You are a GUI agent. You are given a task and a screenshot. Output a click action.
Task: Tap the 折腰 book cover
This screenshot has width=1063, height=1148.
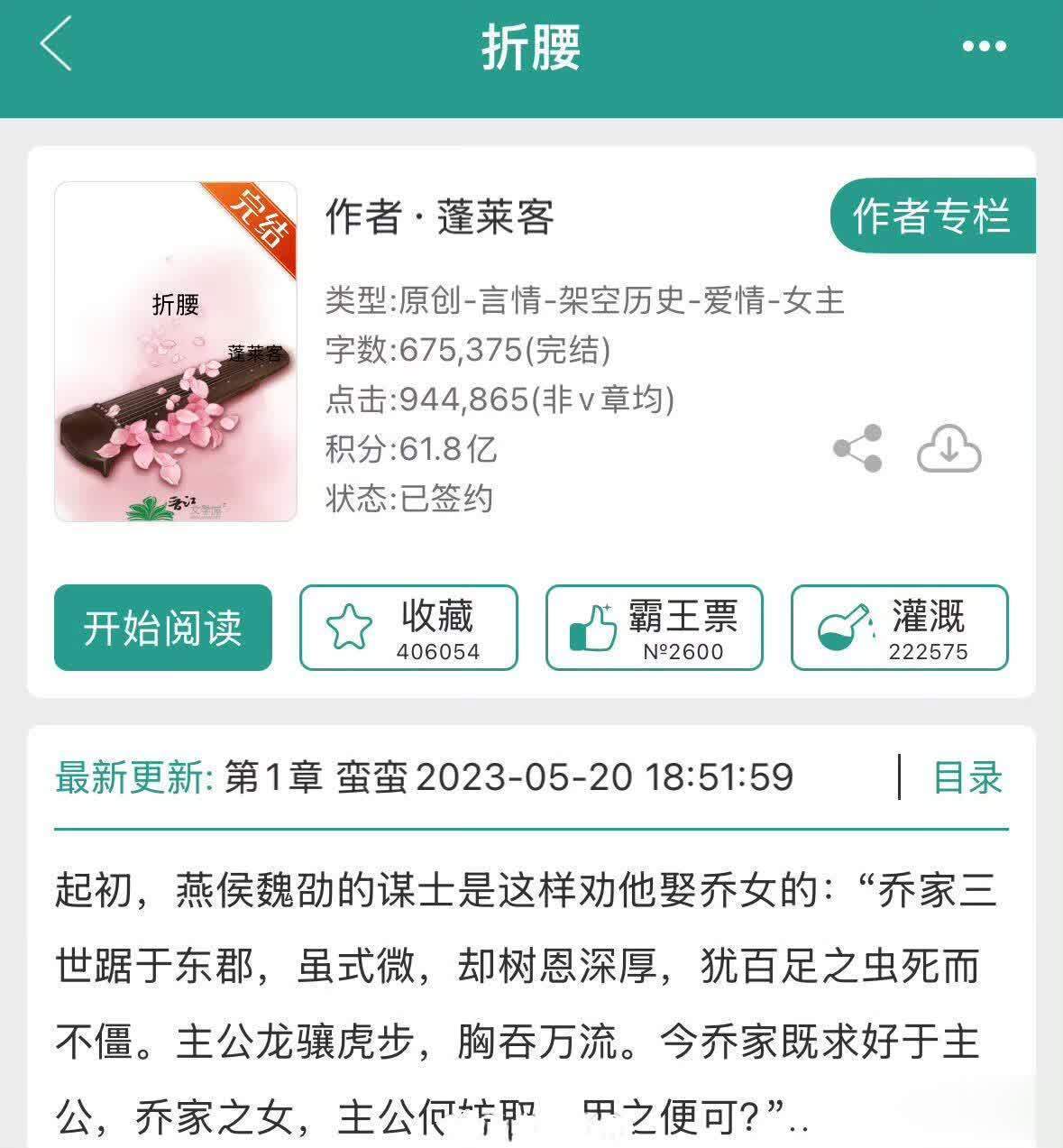pos(176,352)
